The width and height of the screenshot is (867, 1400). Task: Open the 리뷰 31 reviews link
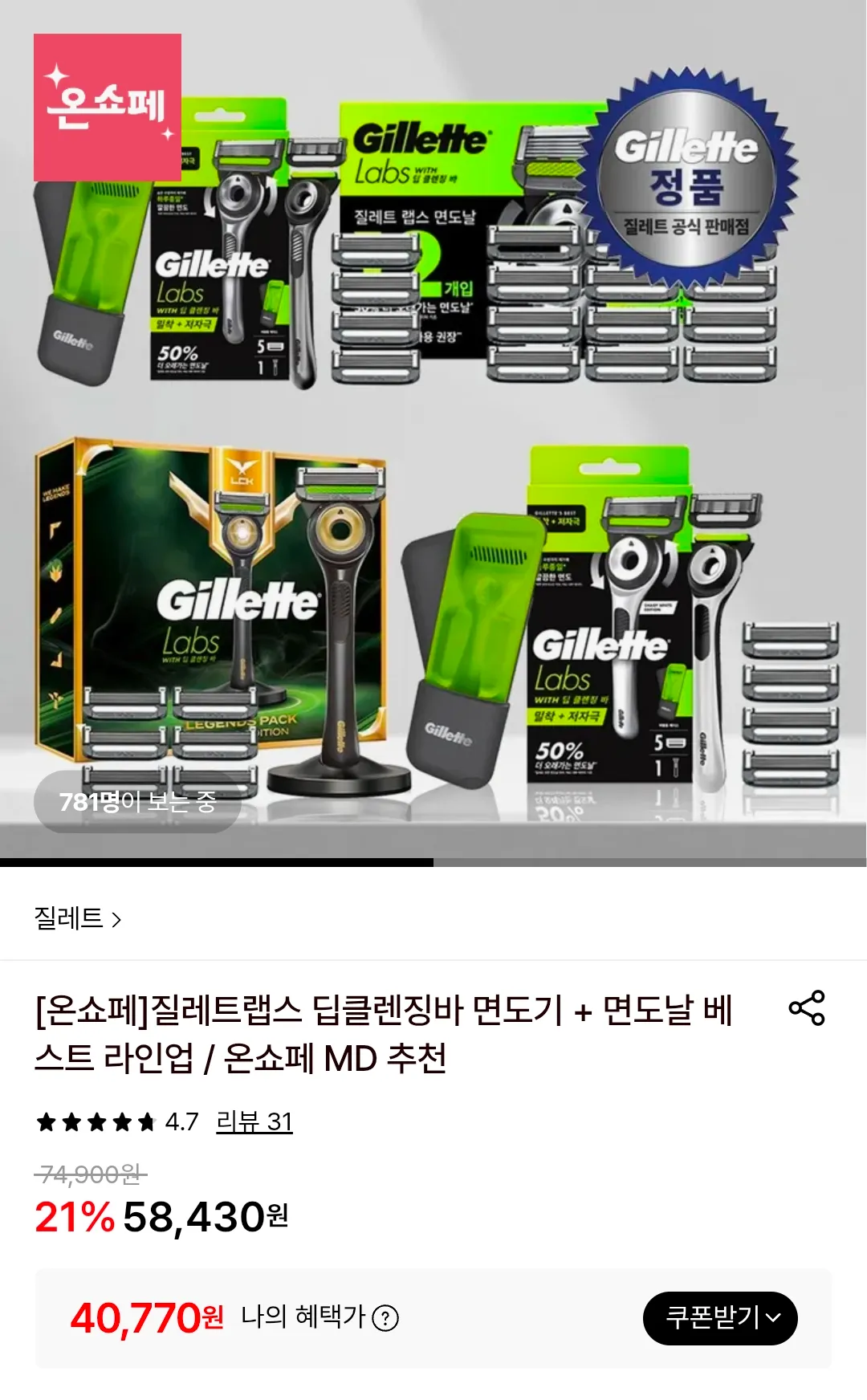(x=254, y=1121)
